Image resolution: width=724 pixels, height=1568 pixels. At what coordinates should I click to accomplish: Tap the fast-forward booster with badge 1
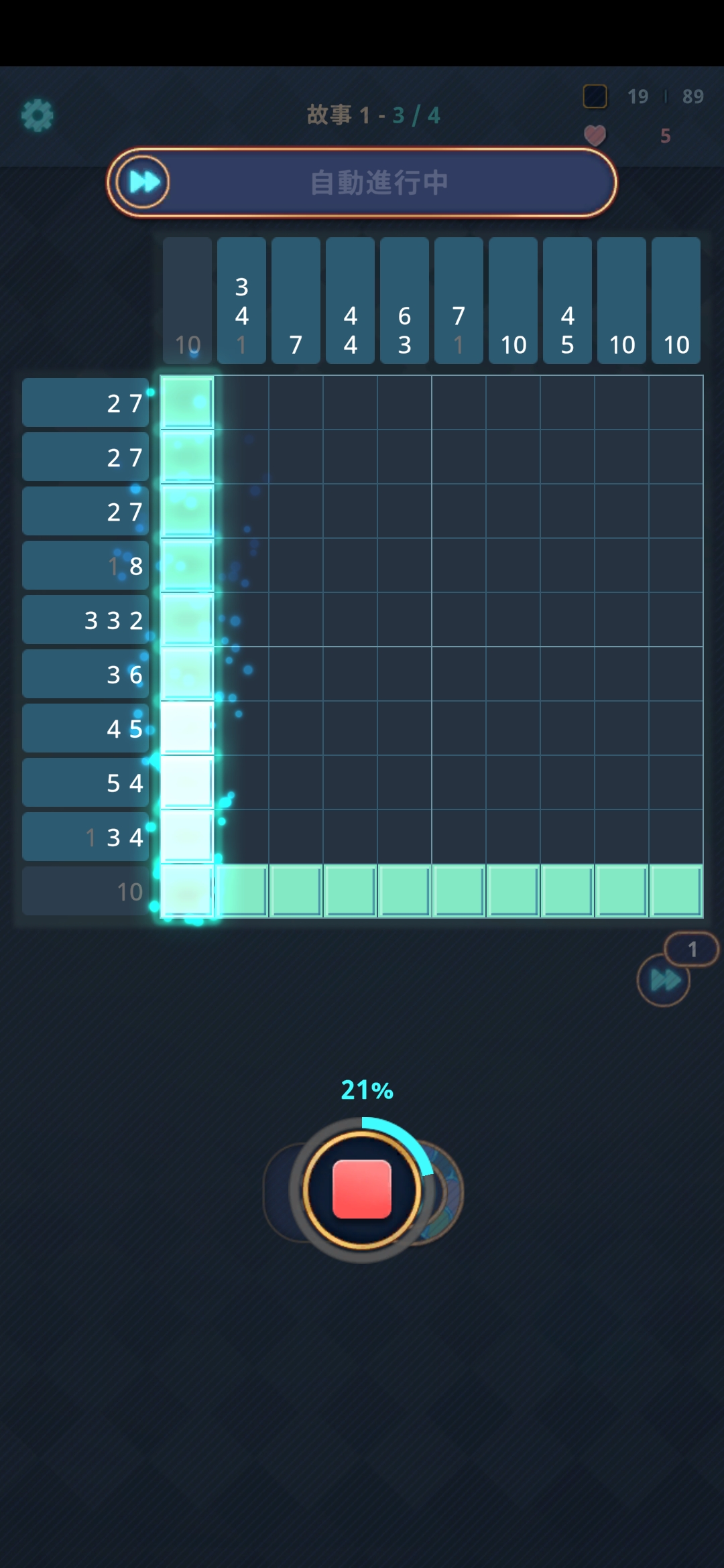click(x=664, y=980)
